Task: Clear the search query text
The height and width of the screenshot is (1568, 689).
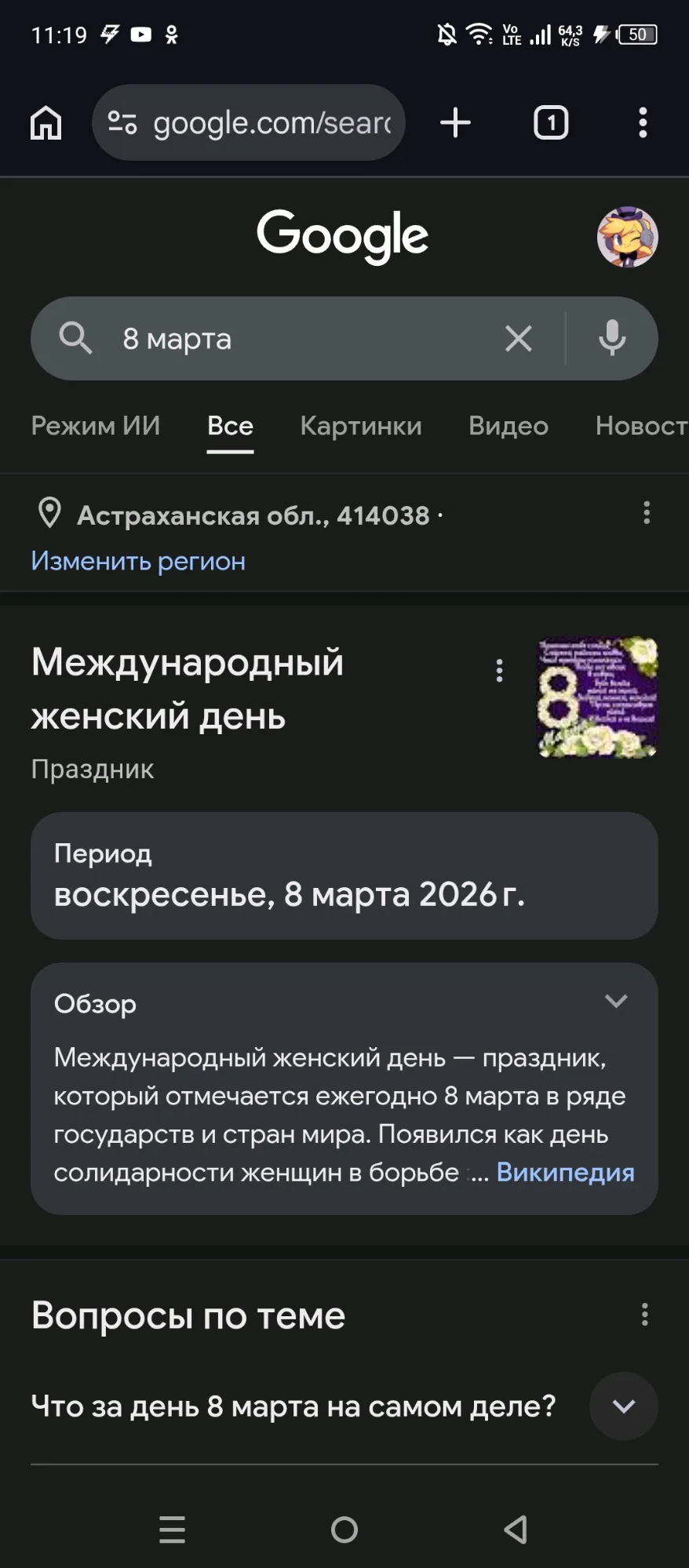Action: (x=519, y=339)
